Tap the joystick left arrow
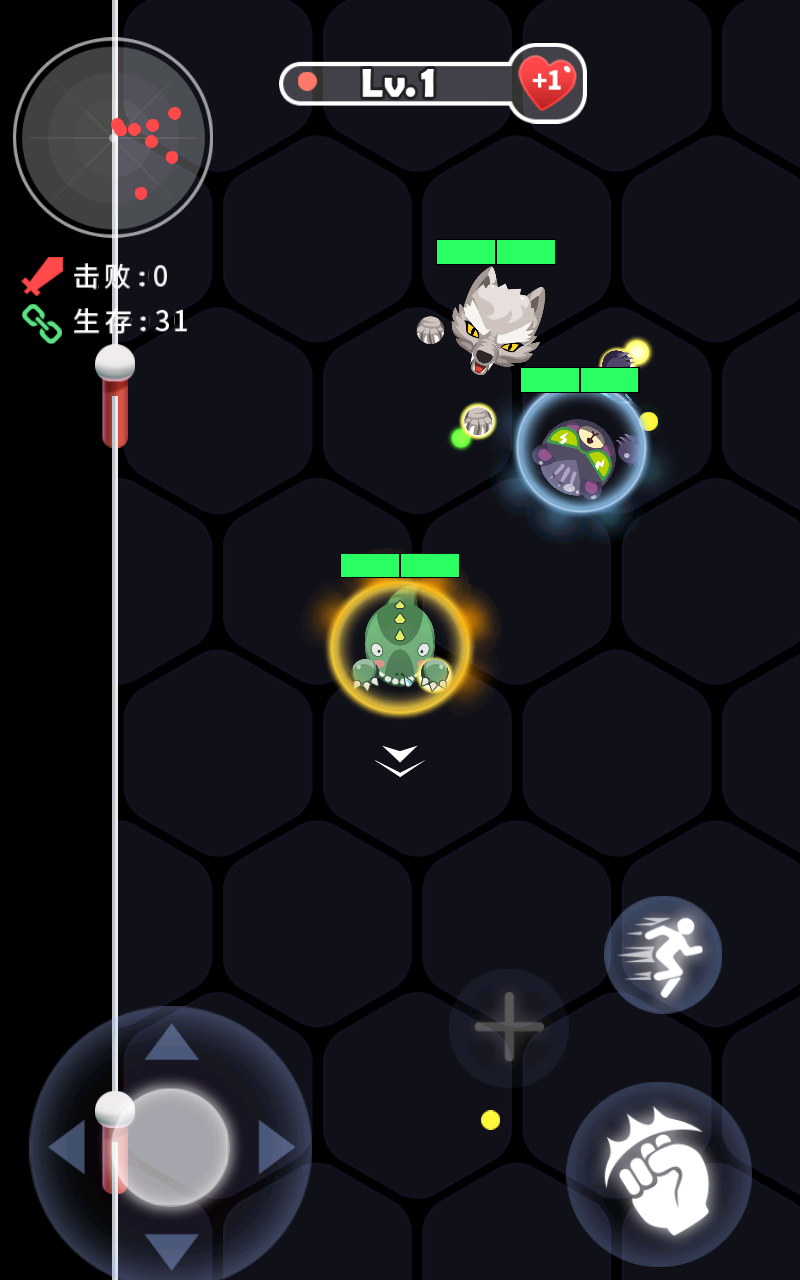The image size is (800, 1280). coord(66,1147)
